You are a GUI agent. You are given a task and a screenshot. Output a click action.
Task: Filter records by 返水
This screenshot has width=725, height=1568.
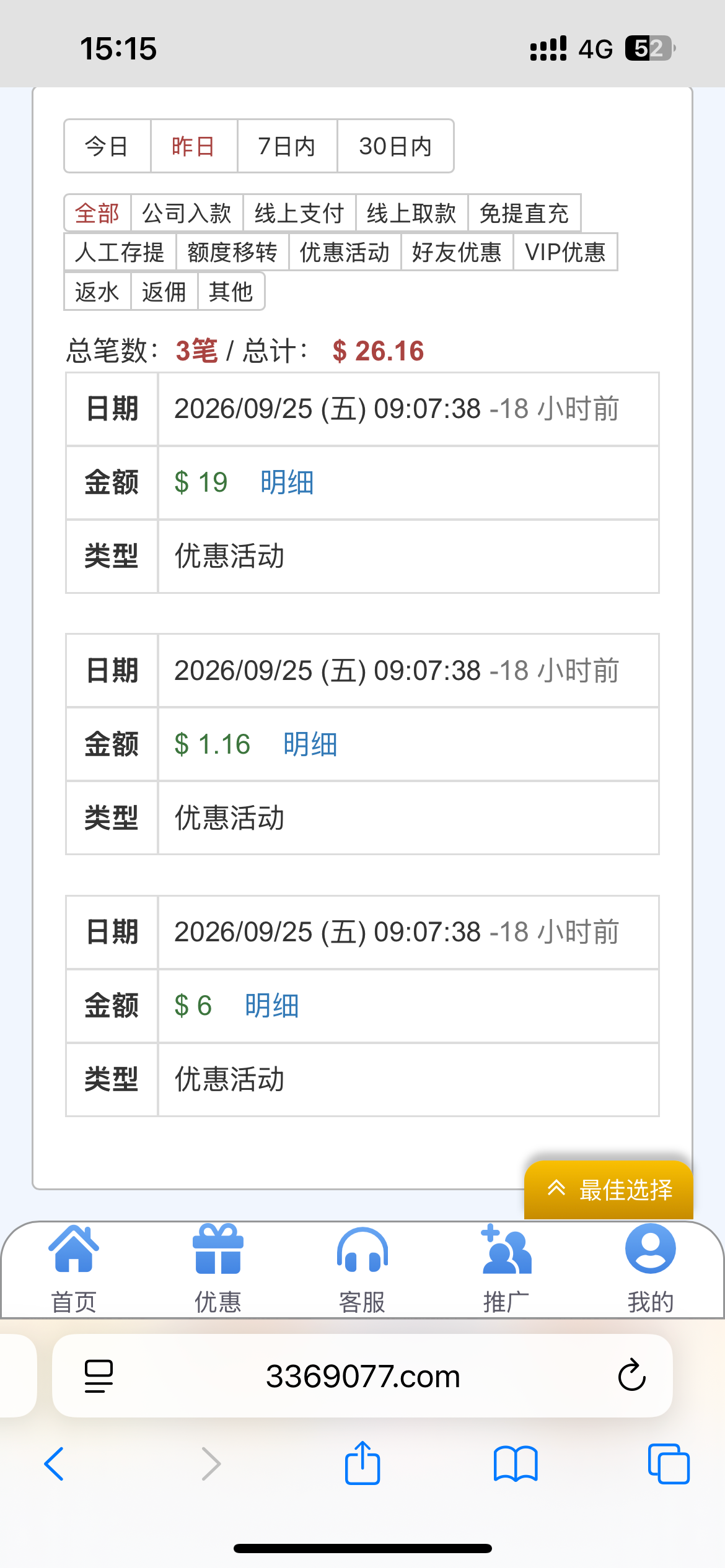97,291
